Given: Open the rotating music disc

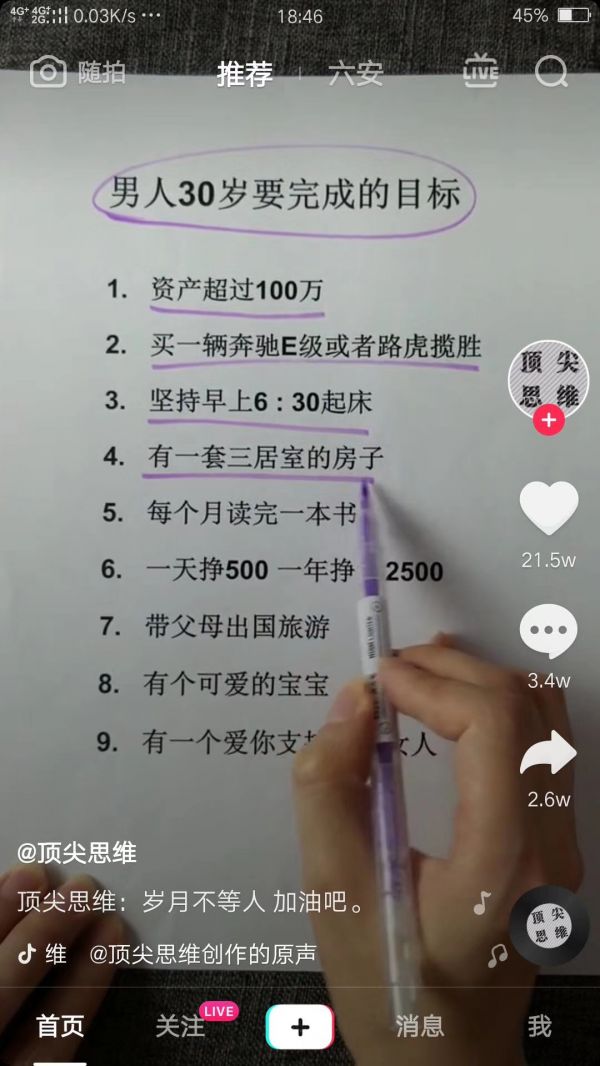Looking at the screenshot, I should (x=549, y=925).
